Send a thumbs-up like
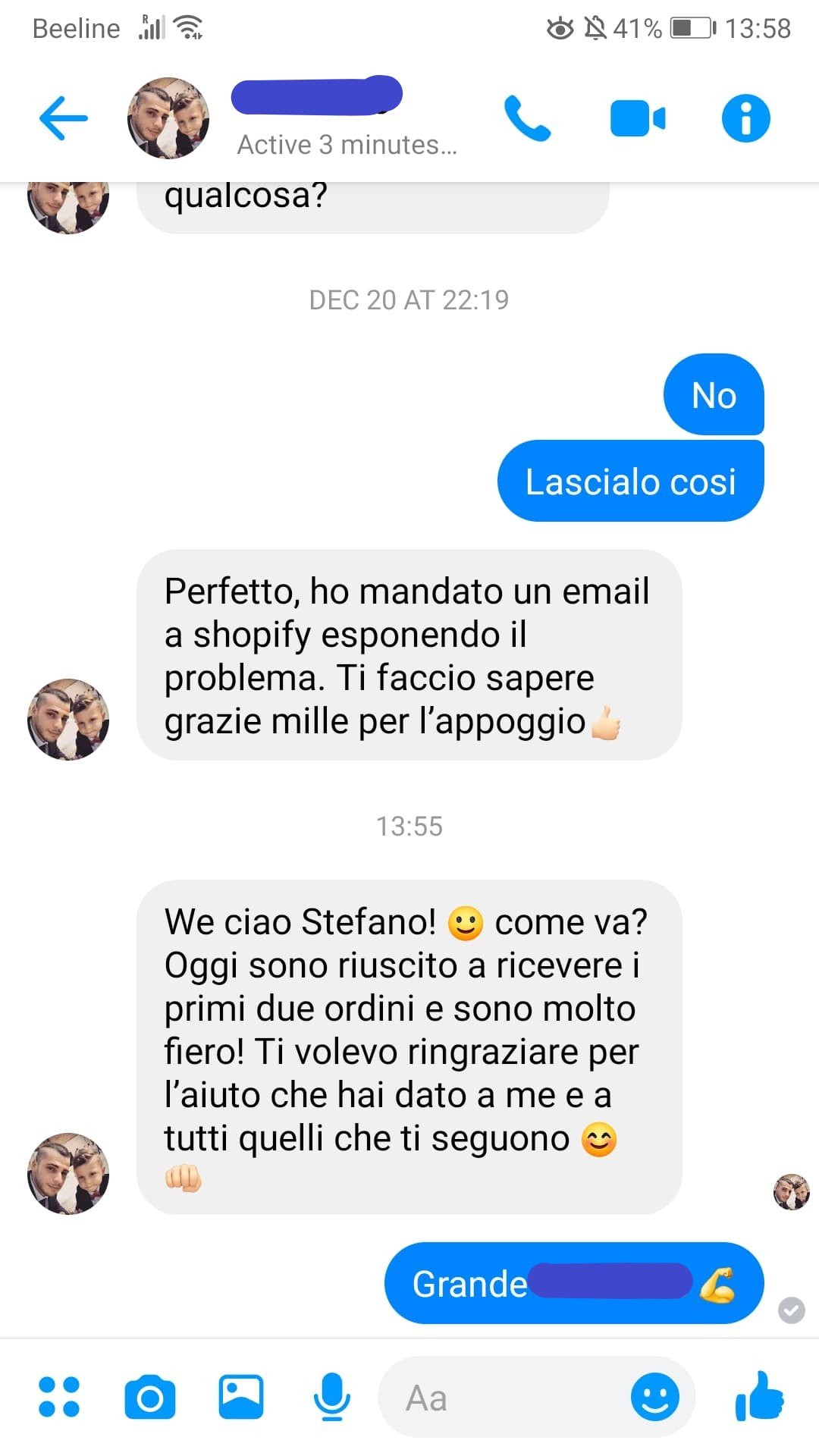The height and width of the screenshot is (1456, 819). click(760, 1395)
